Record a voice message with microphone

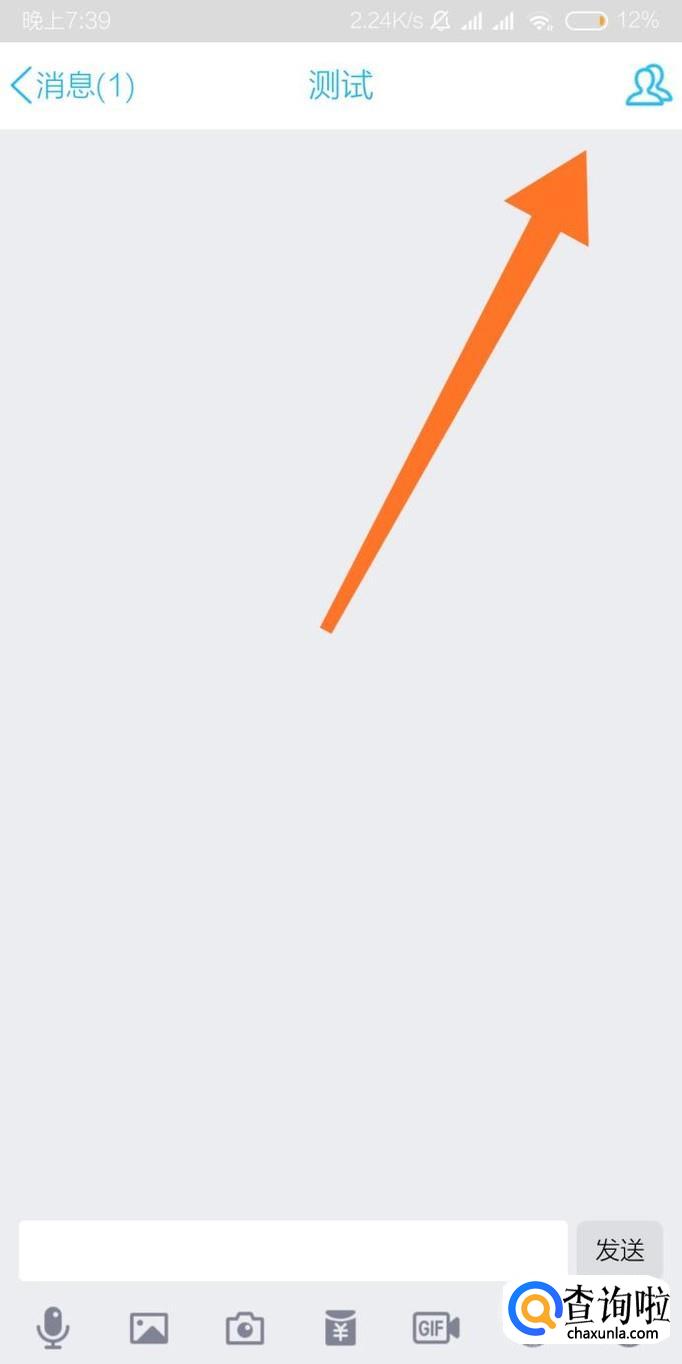click(53, 1328)
